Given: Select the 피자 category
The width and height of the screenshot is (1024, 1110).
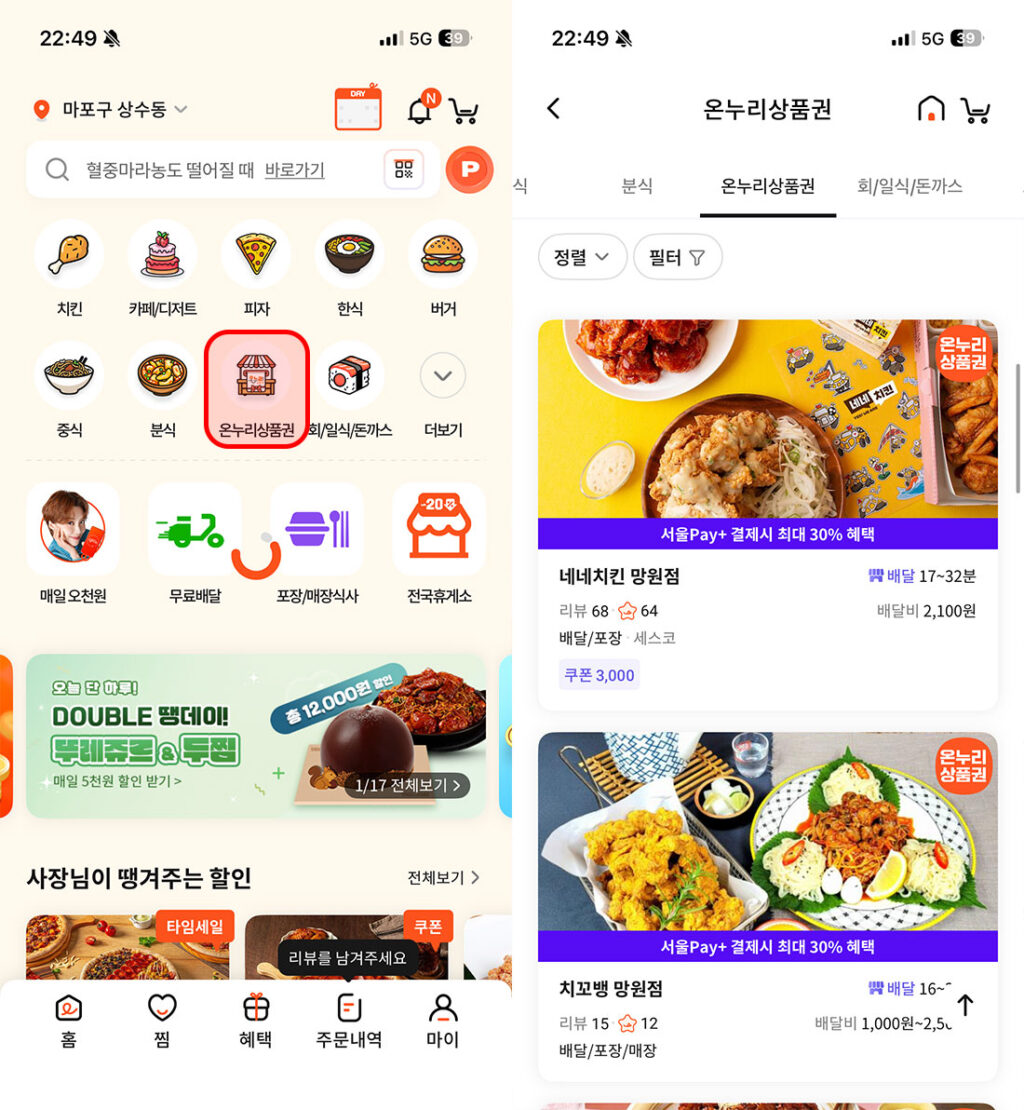Looking at the screenshot, I should 256,268.
